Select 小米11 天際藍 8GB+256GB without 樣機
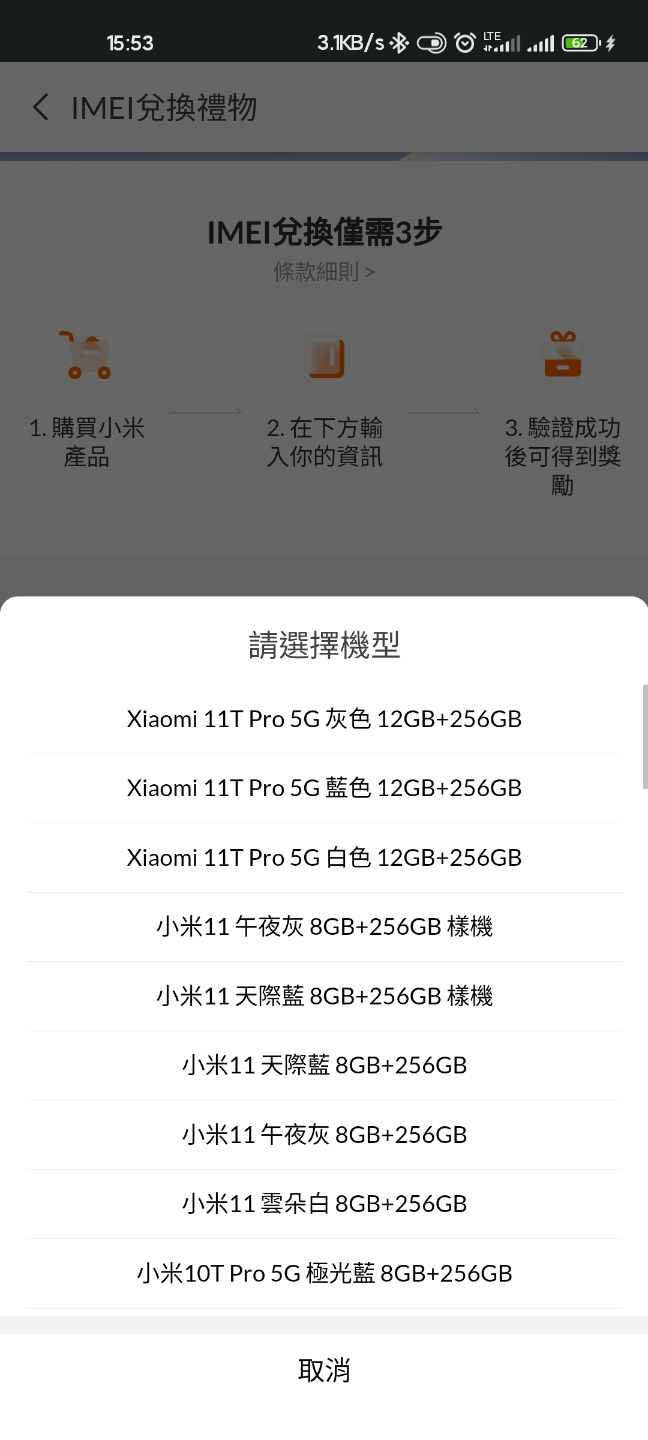648x1440 pixels. pos(324,1066)
